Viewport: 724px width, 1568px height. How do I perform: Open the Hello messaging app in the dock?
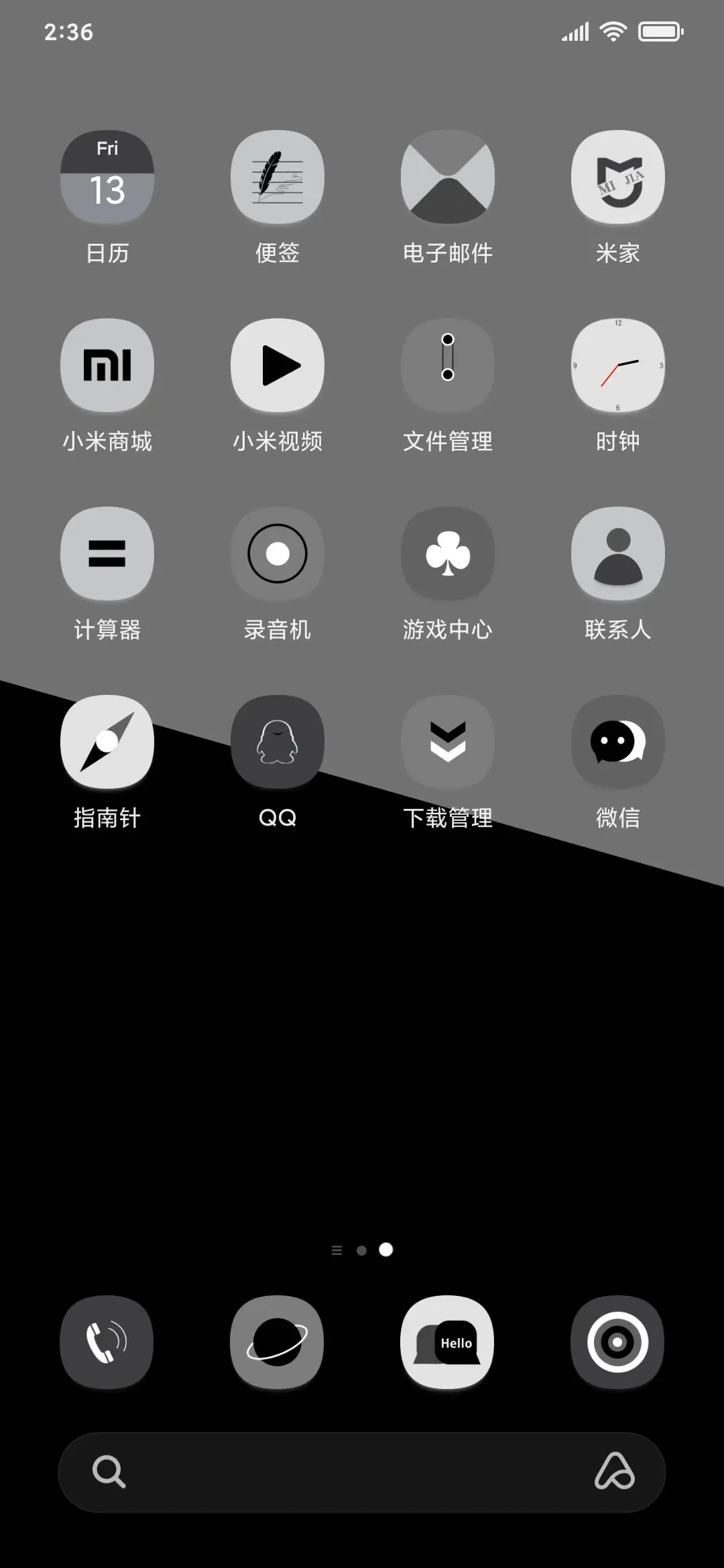coord(447,1343)
